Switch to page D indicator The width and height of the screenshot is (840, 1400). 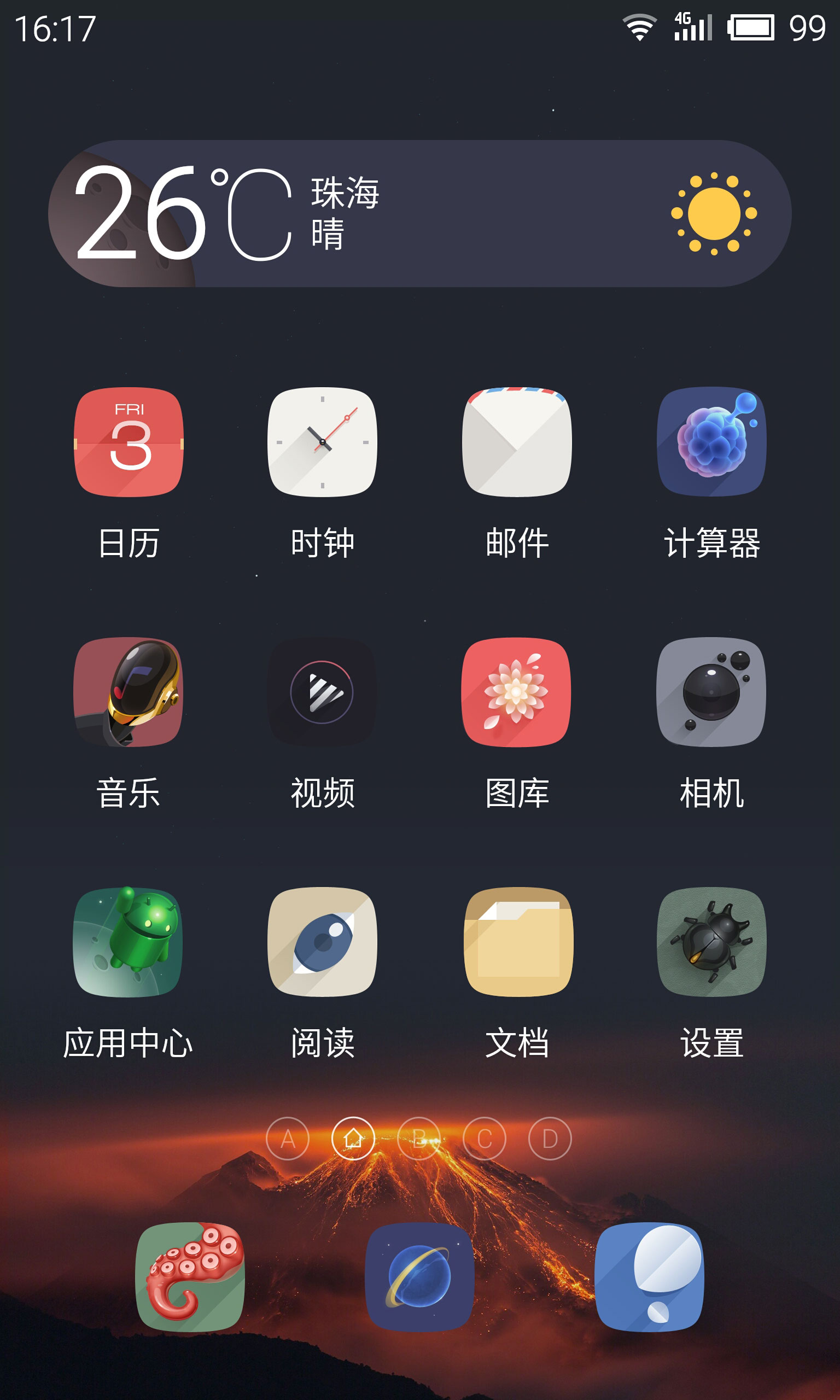[x=550, y=1139]
